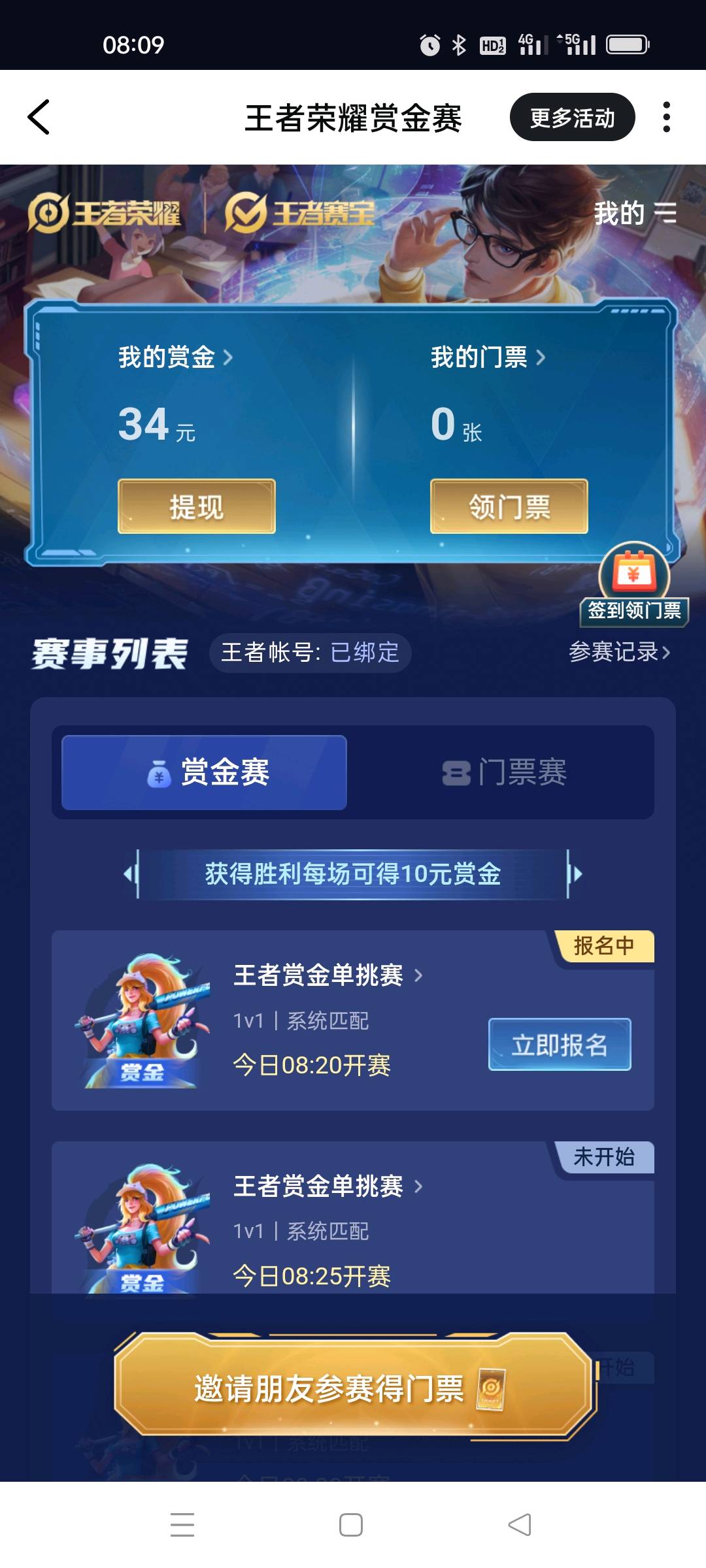Tap 邀请朋友参赛得门票 banner
Viewport: 706px width, 1568px height.
(353, 1388)
